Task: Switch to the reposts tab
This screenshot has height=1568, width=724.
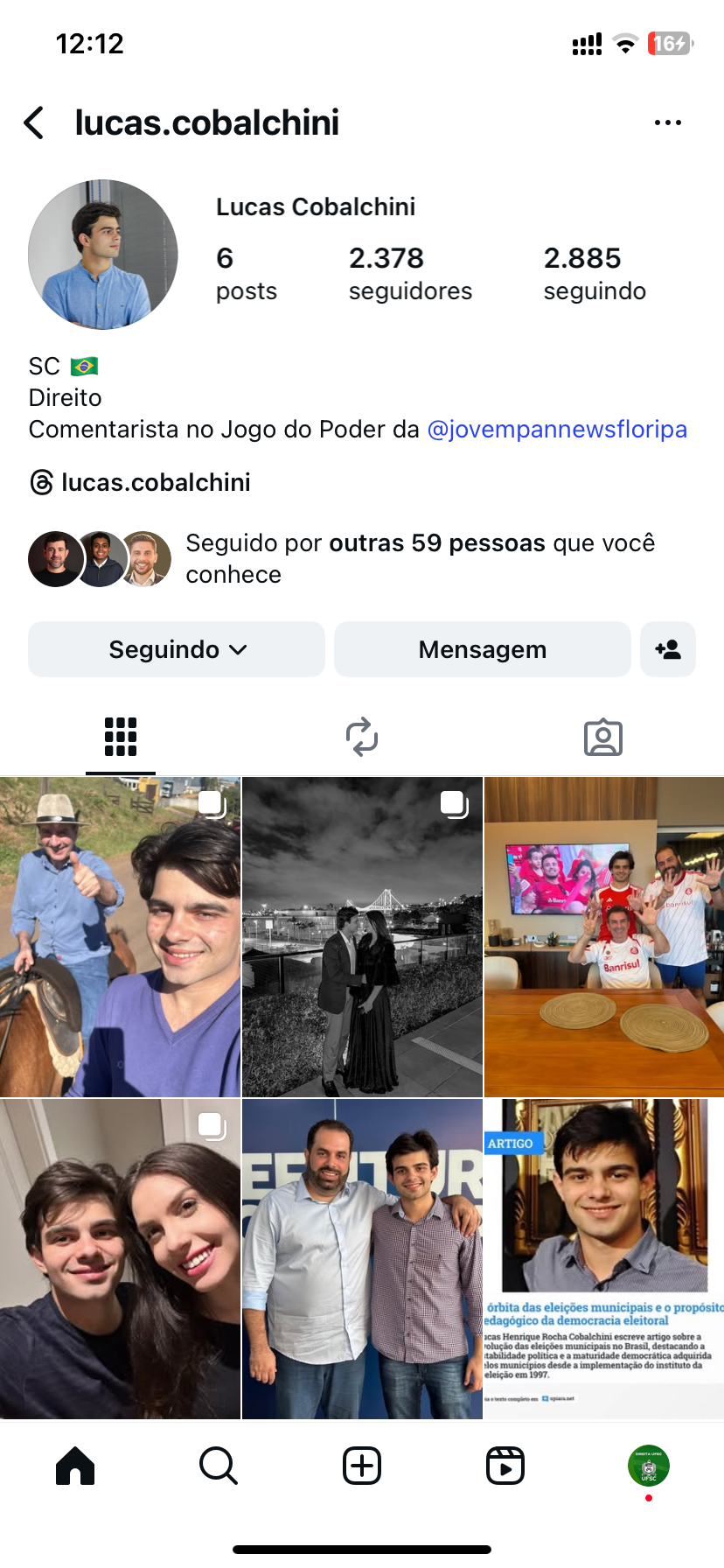Action: [362, 737]
